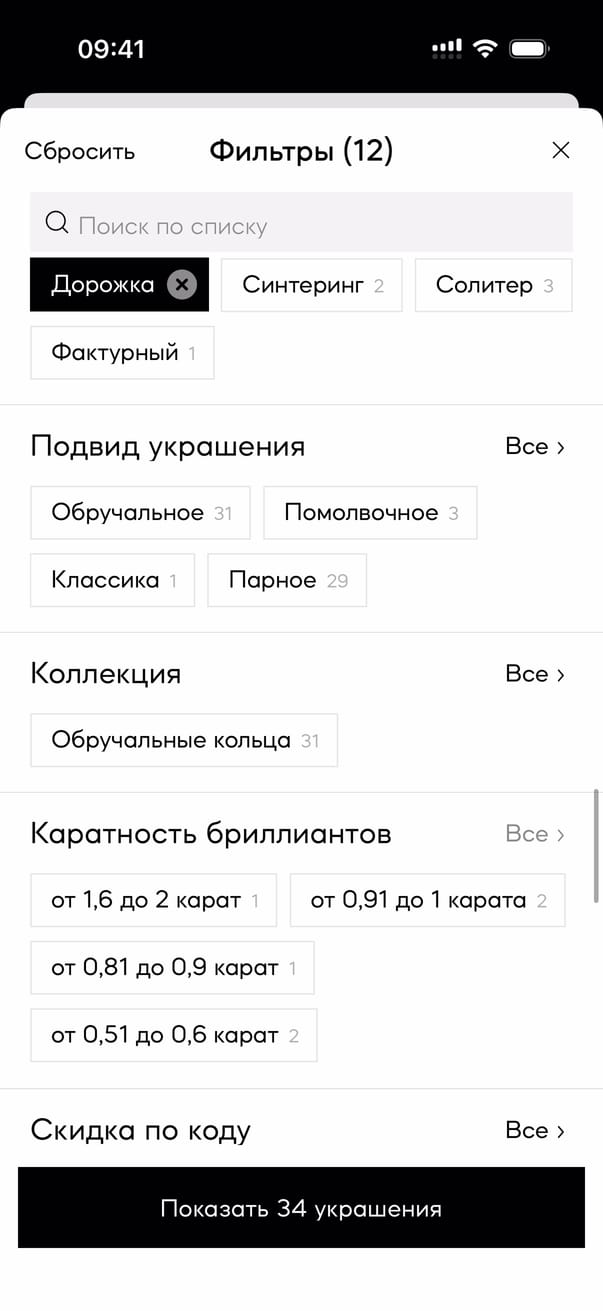This screenshot has height=1311, width=603.
Task: Expand all Коллекция options
Action: (x=534, y=674)
